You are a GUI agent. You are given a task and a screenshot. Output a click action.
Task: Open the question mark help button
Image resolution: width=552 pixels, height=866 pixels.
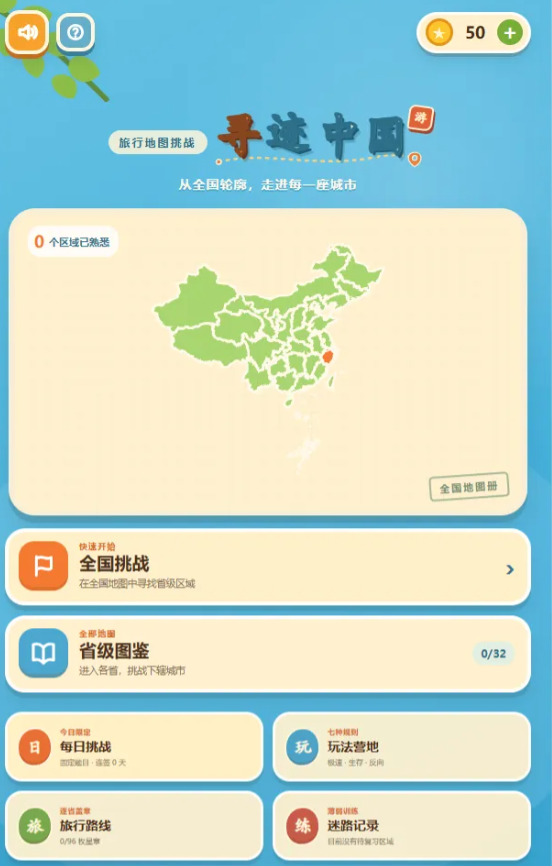pos(75,33)
